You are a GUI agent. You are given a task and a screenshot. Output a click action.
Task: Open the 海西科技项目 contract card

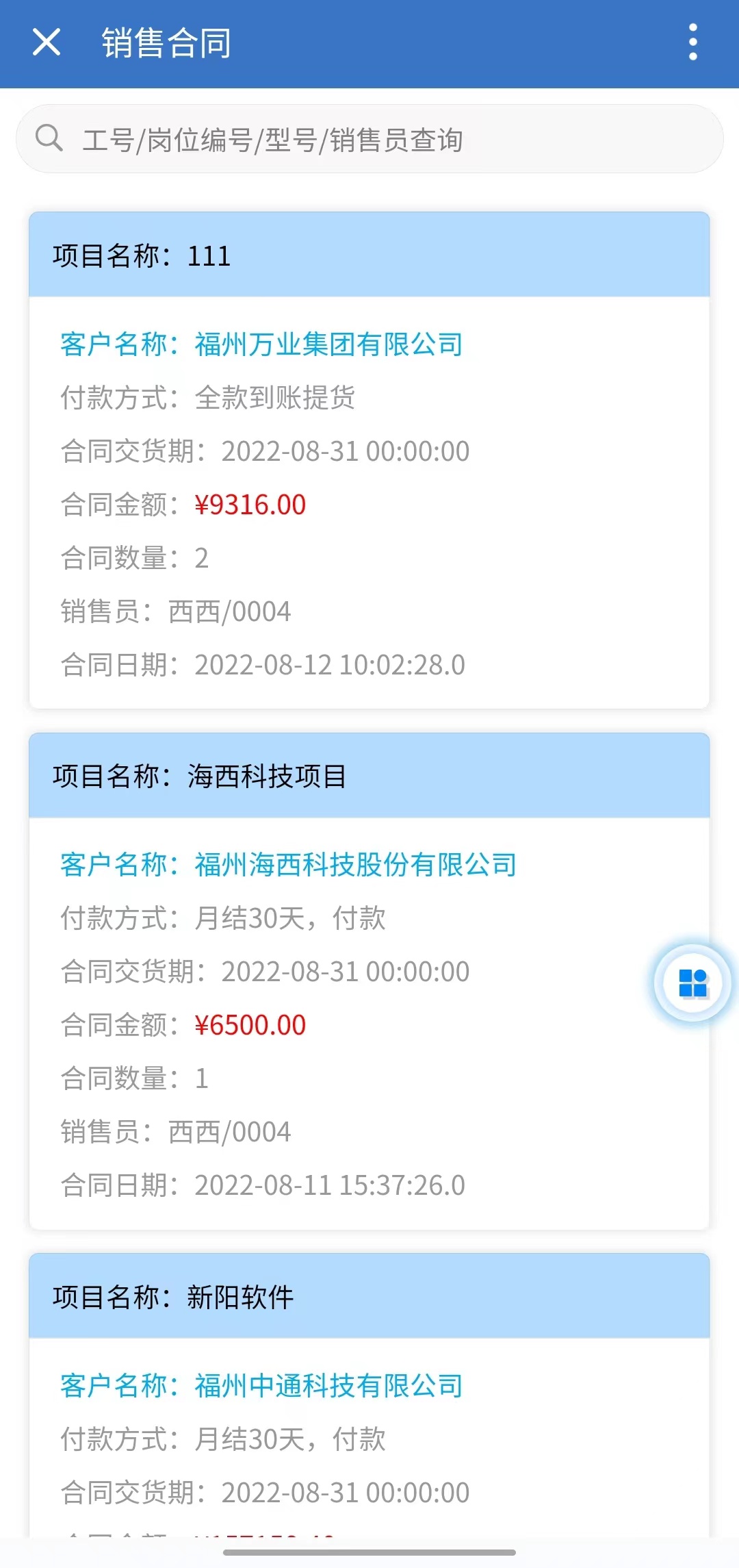coord(369,981)
